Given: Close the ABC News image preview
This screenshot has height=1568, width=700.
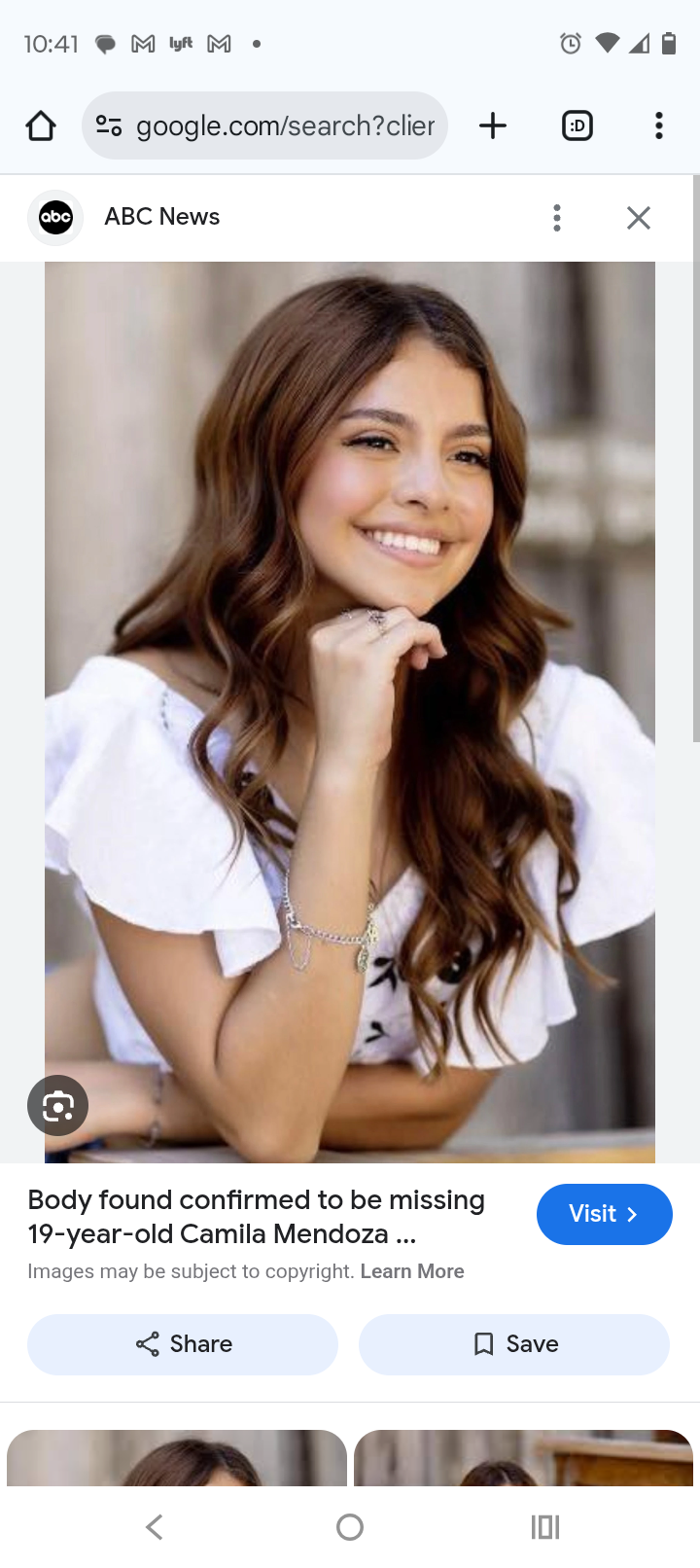Looking at the screenshot, I should click(x=639, y=218).
